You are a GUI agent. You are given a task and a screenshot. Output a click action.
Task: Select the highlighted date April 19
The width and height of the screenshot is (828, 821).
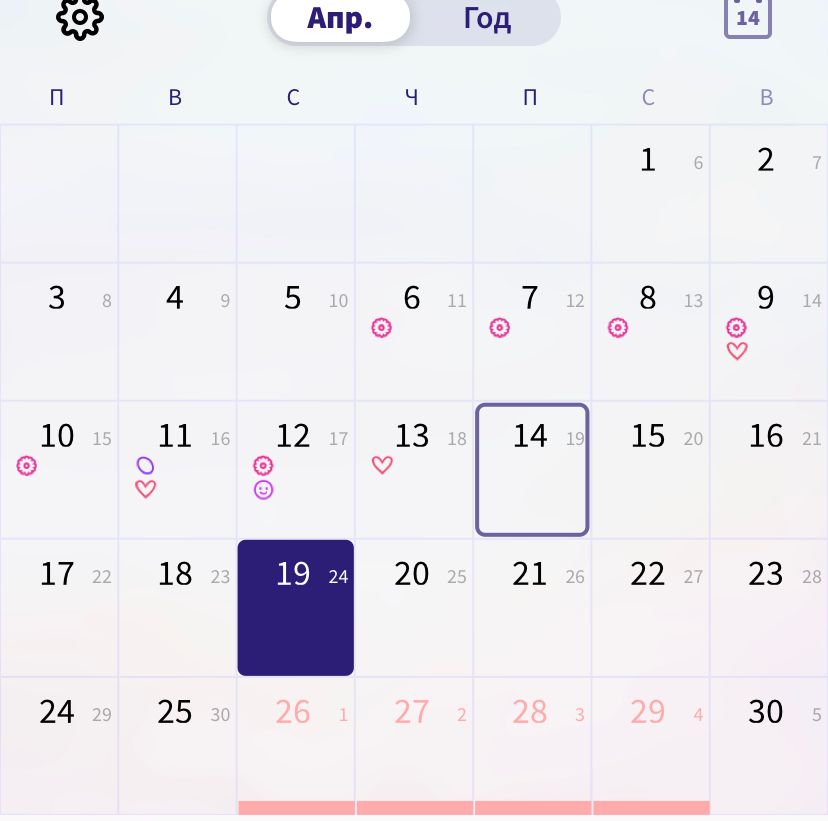click(x=295, y=607)
